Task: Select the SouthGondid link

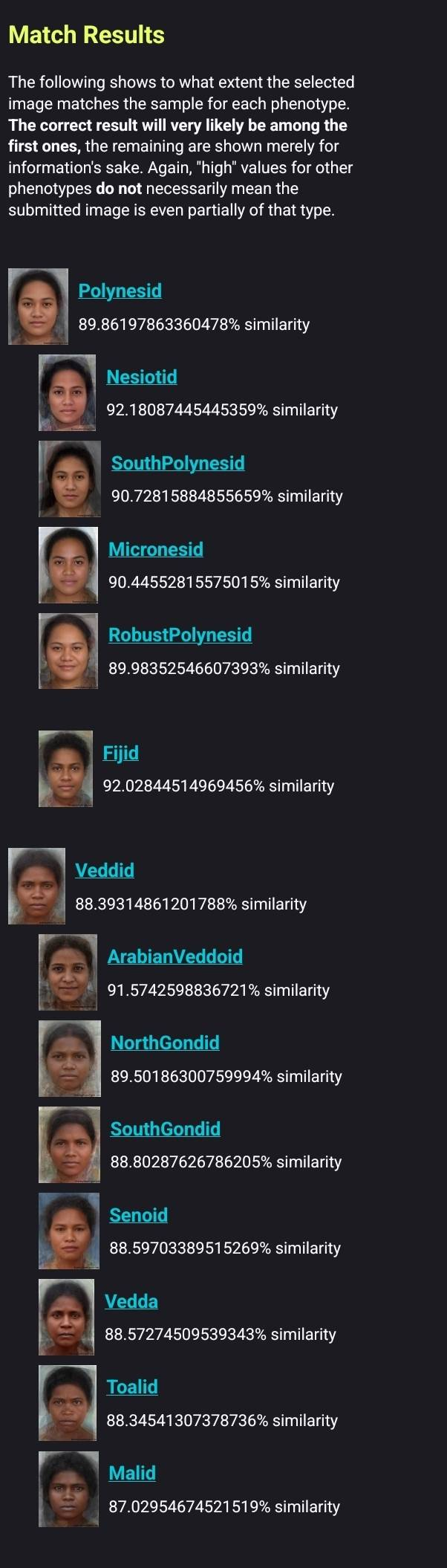Action: pos(165,1129)
